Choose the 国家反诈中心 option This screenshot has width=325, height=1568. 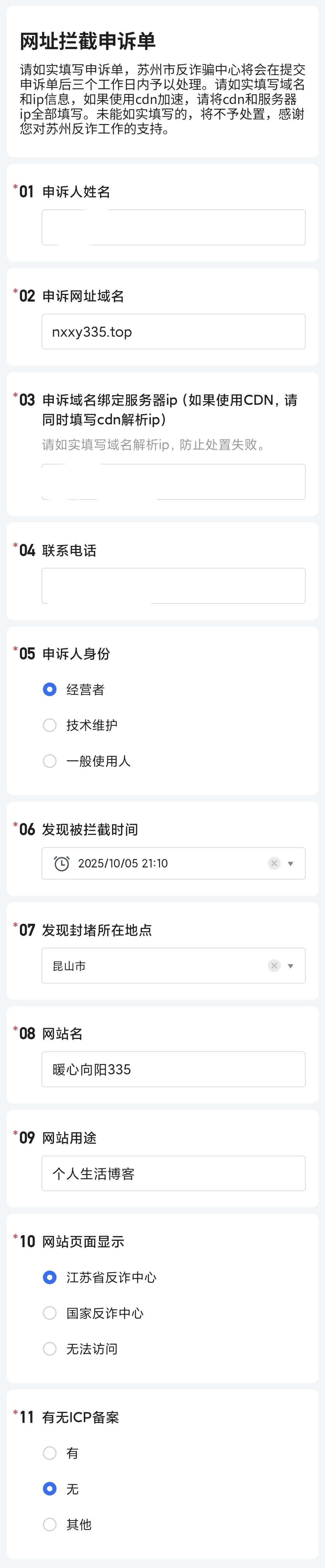click(x=50, y=1314)
